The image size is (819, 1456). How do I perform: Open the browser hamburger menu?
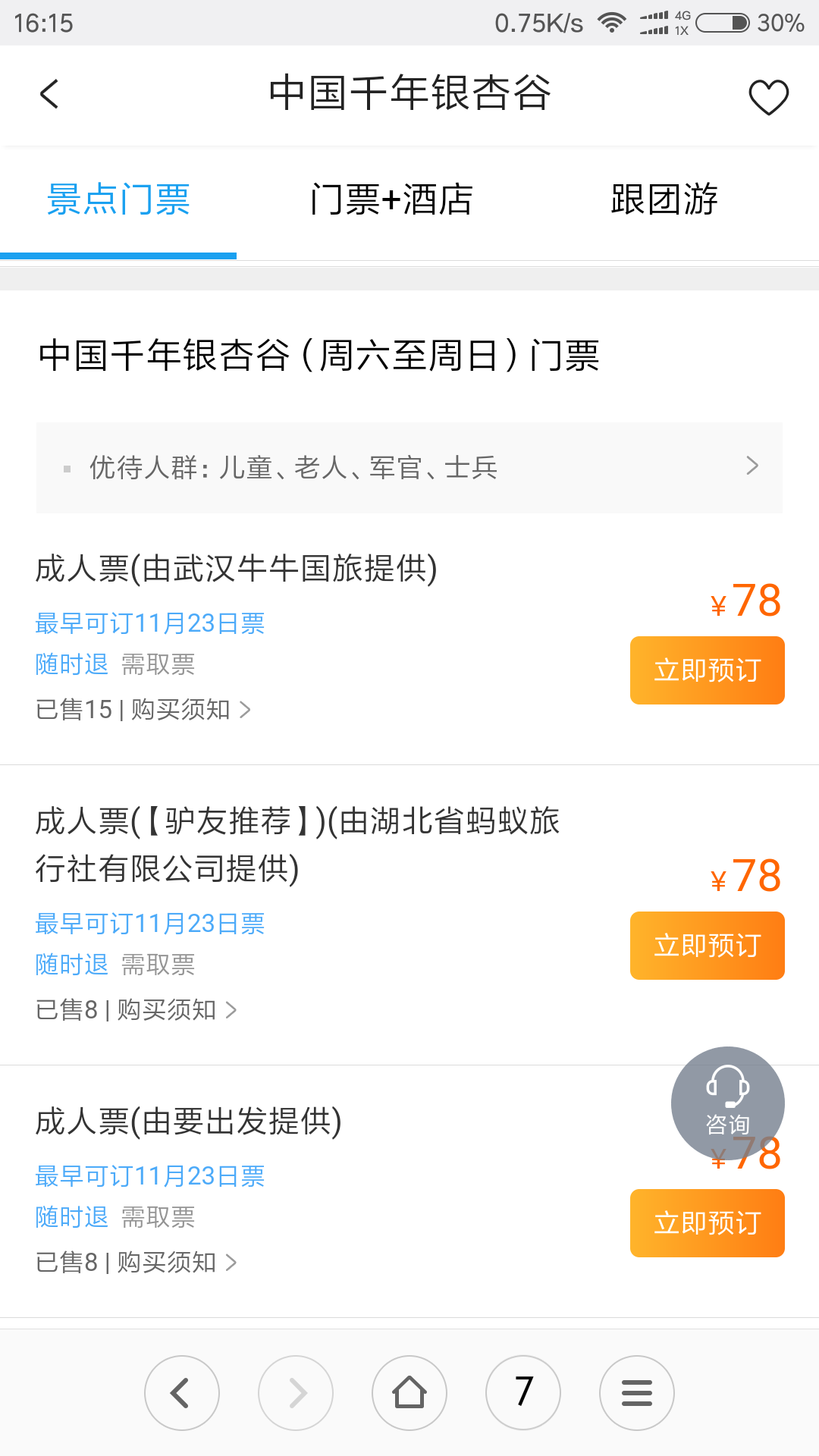click(x=637, y=1393)
